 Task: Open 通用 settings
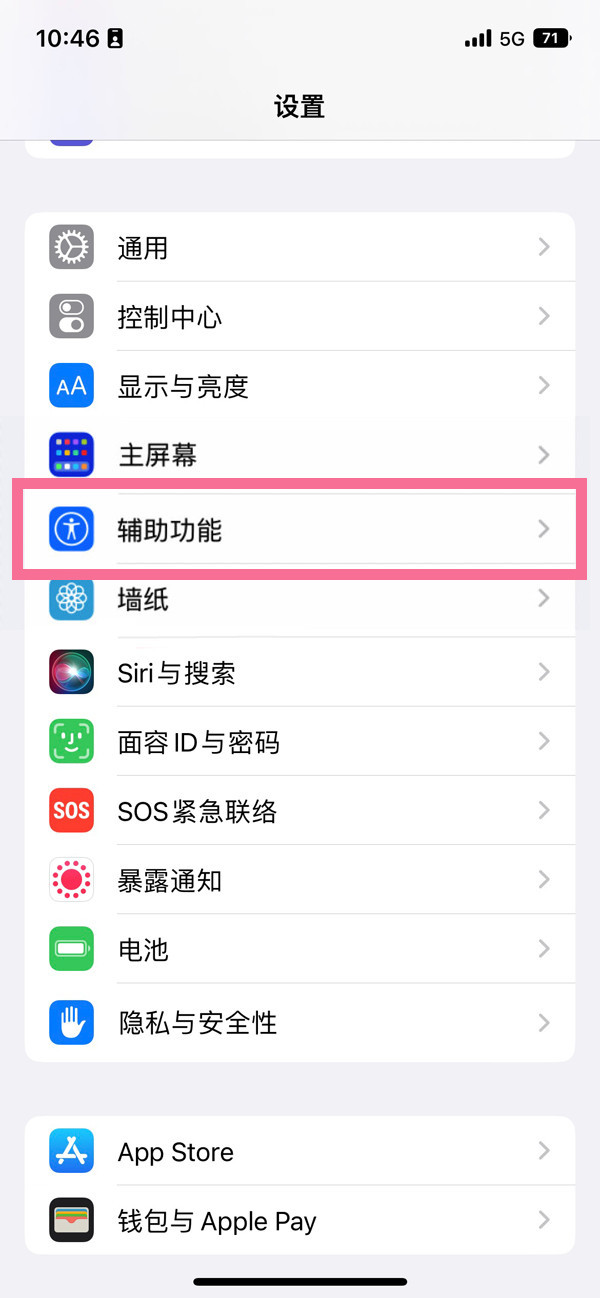(300, 247)
